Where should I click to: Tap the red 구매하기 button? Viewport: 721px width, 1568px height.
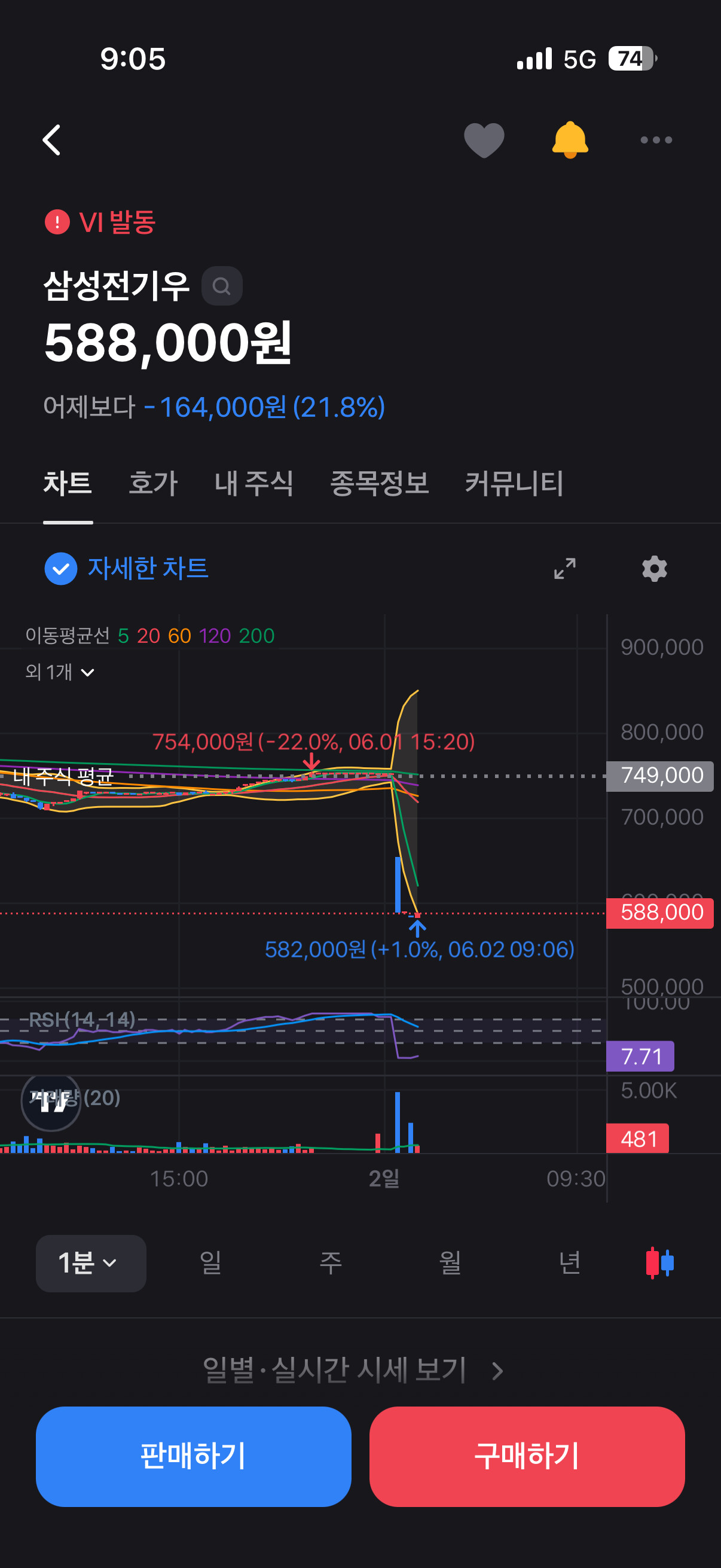pyautogui.click(x=527, y=1457)
